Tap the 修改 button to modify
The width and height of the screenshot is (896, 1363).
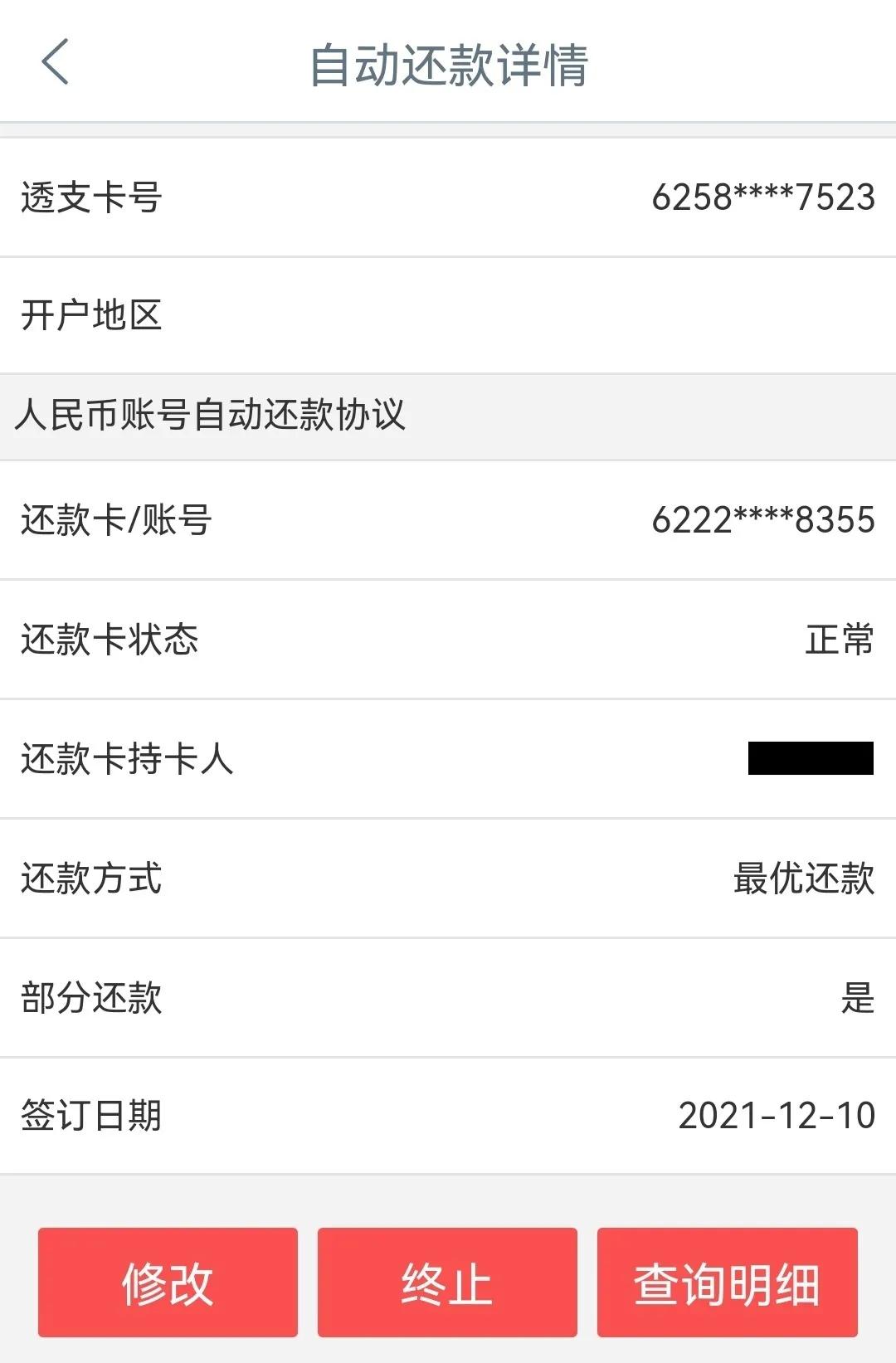(166, 1282)
